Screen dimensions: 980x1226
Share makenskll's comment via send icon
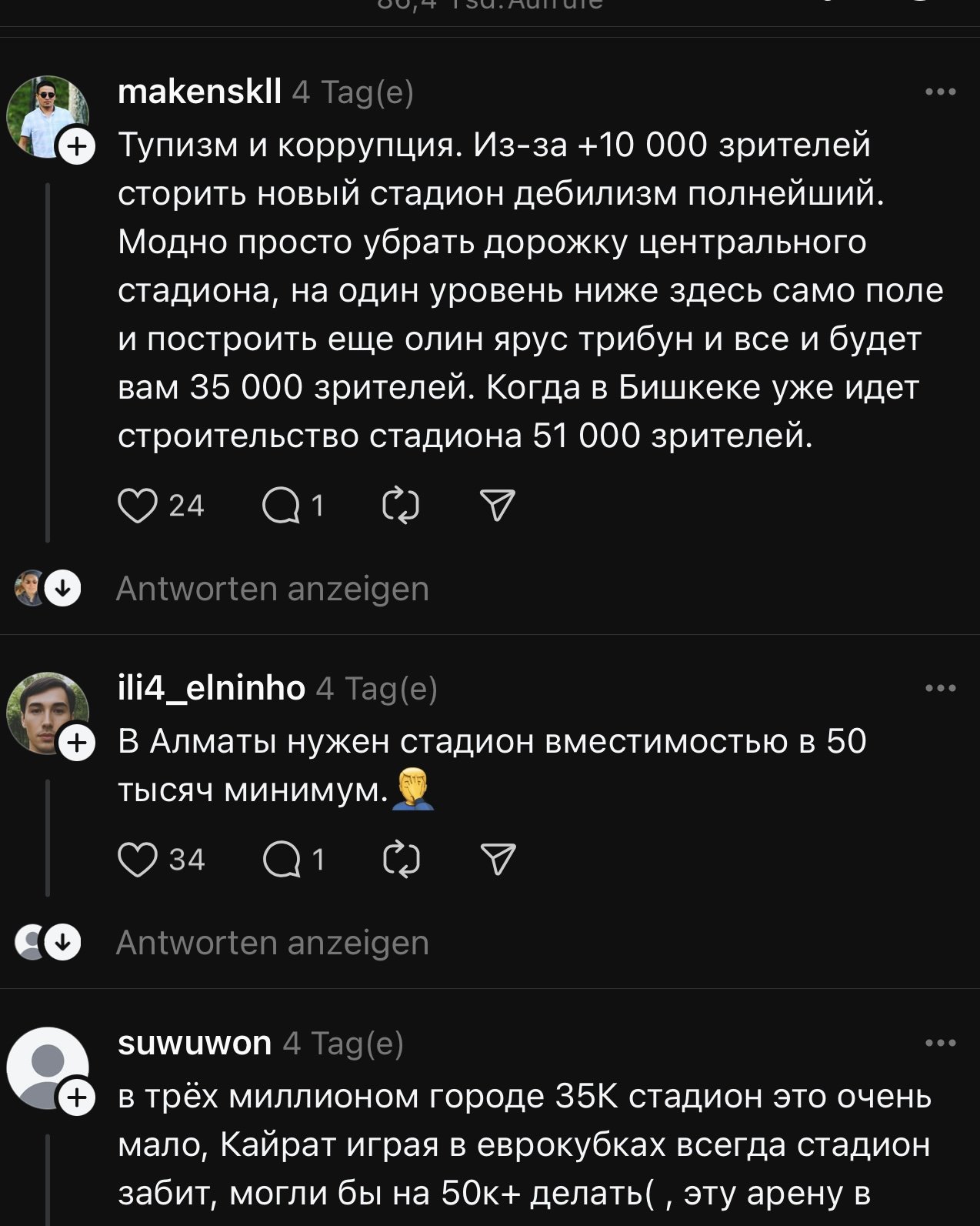point(497,506)
